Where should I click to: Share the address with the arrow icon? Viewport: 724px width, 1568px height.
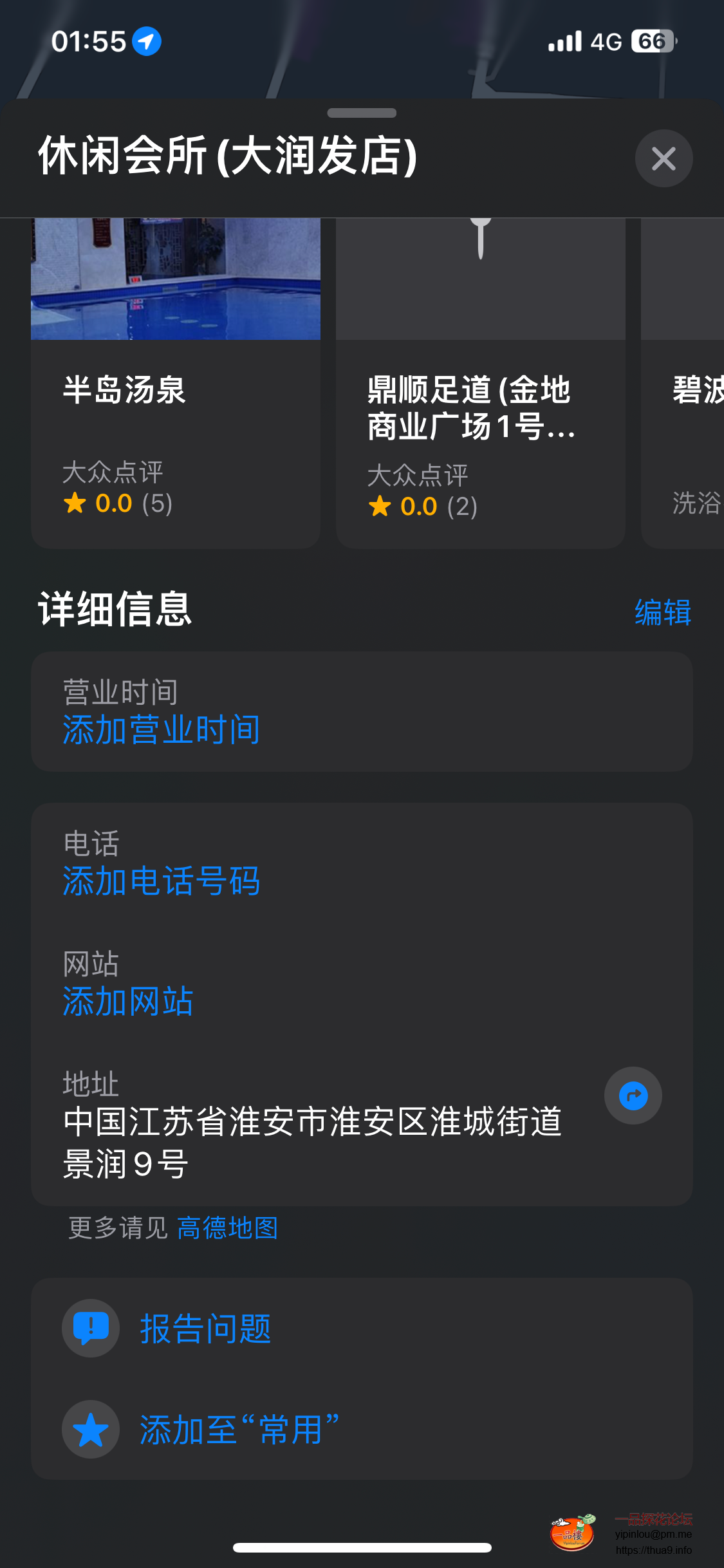[633, 1096]
